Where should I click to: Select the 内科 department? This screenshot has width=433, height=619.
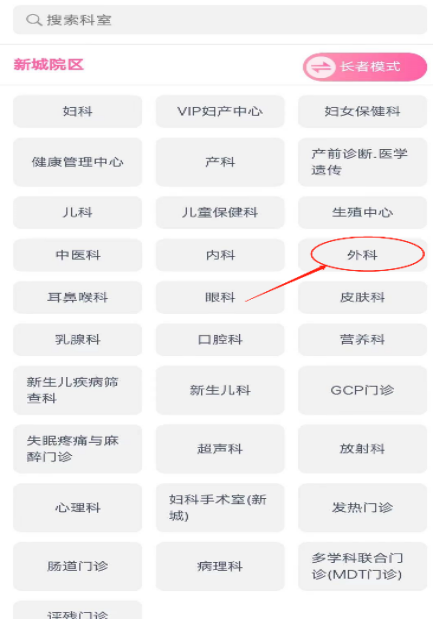click(x=220, y=255)
